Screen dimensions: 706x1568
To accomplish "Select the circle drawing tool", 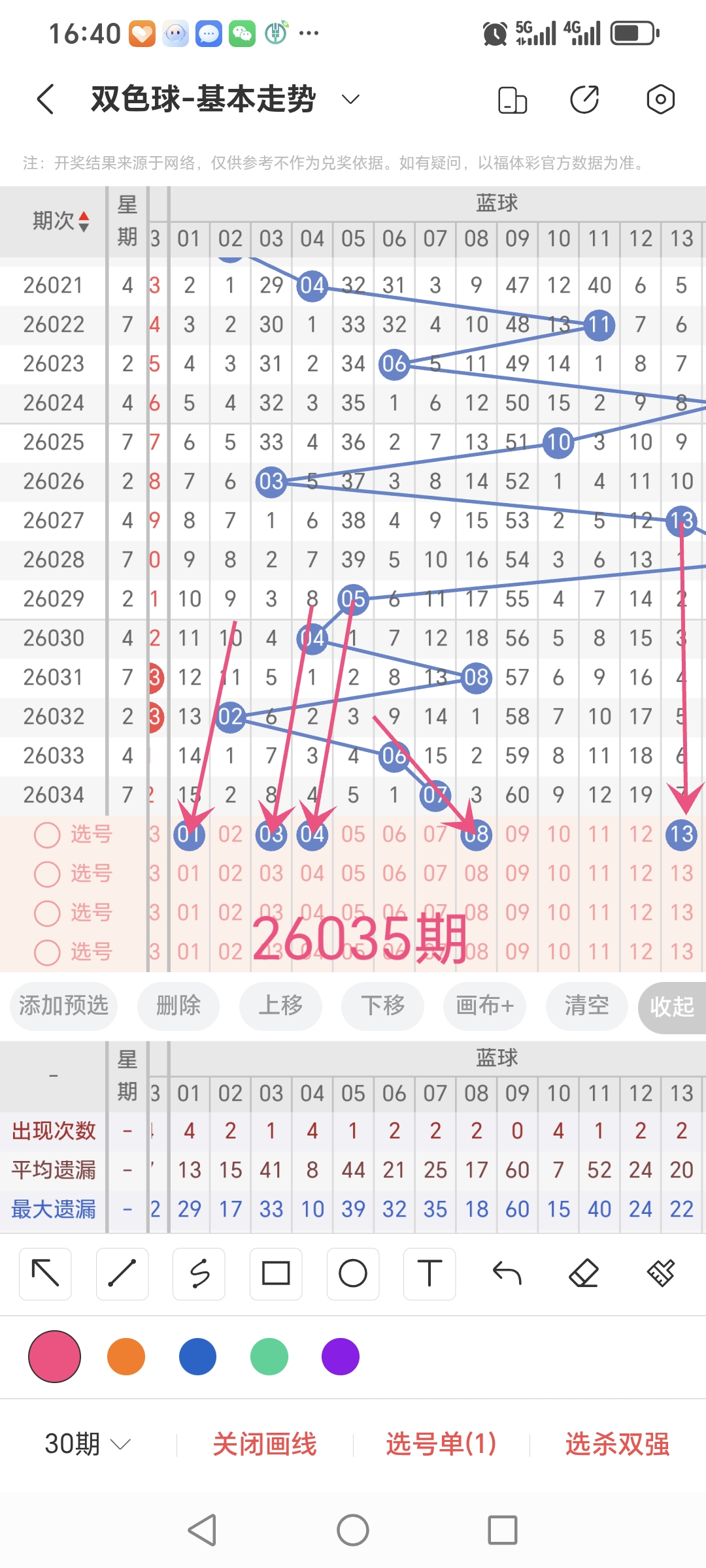I will [x=352, y=1273].
